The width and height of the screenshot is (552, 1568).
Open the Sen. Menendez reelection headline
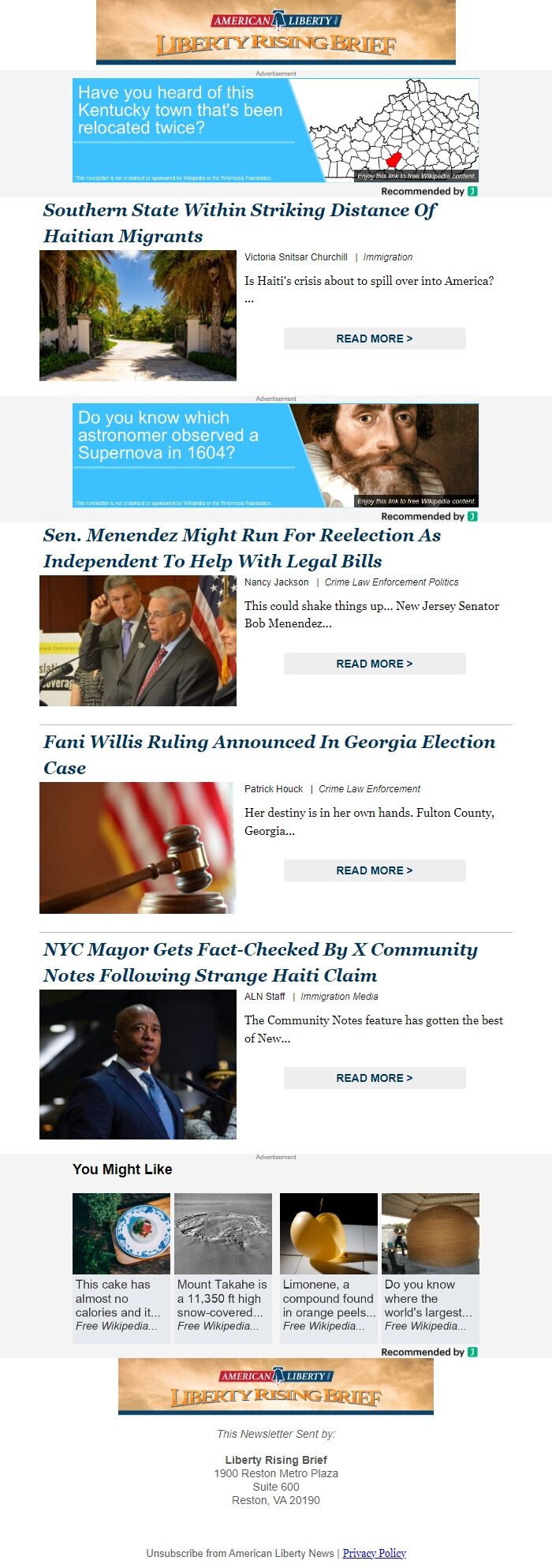pos(241,548)
